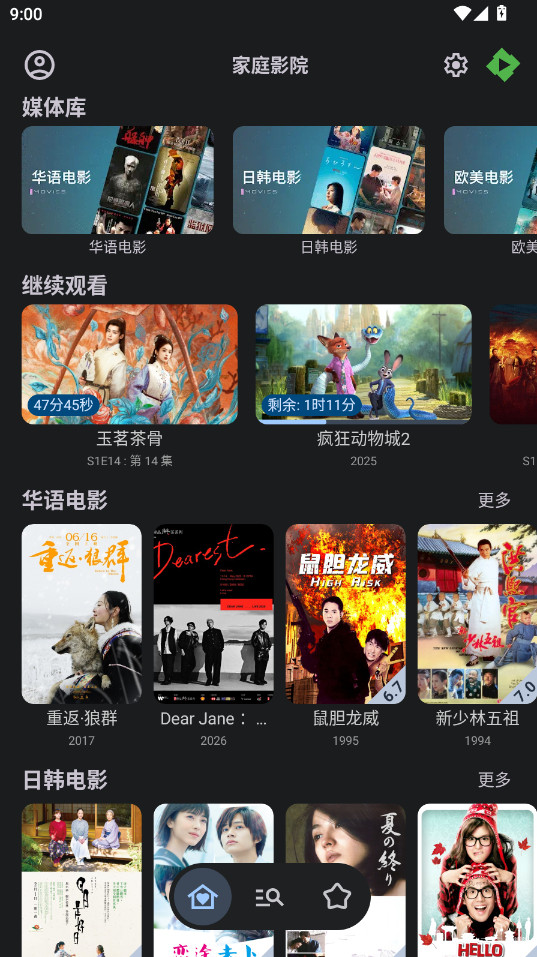Continue watching 玉茗茶骨 episode 14

pyautogui.click(x=130, y=364)
